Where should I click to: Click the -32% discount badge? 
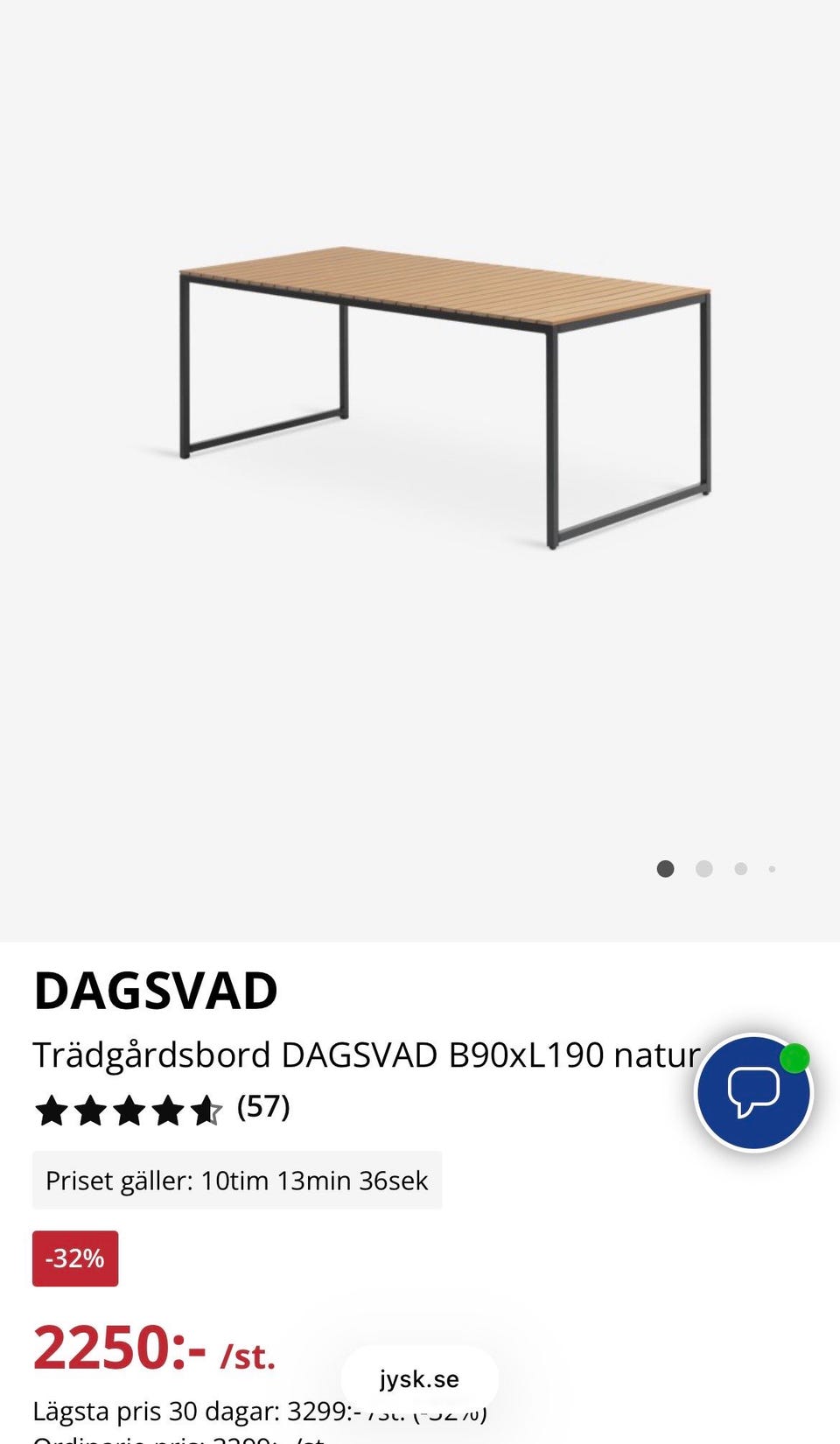click(x=74, y=1258)
